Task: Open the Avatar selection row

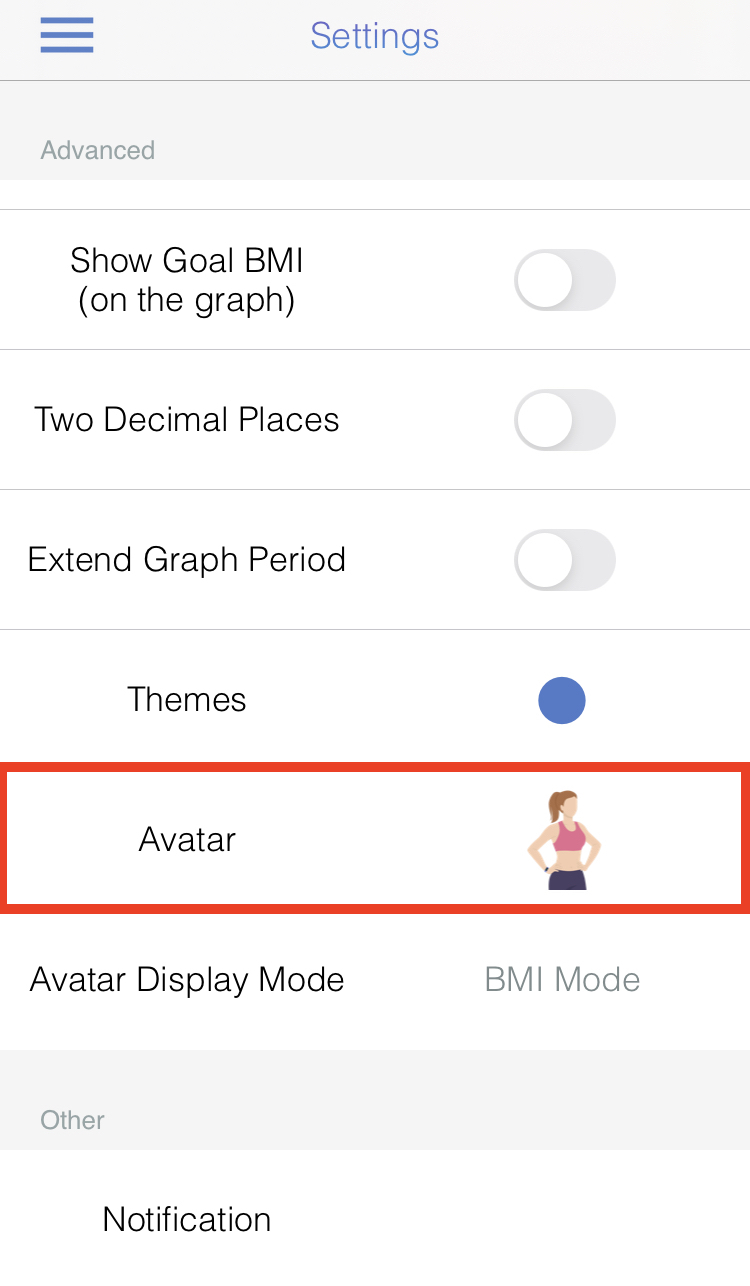Action: [375, 839]
